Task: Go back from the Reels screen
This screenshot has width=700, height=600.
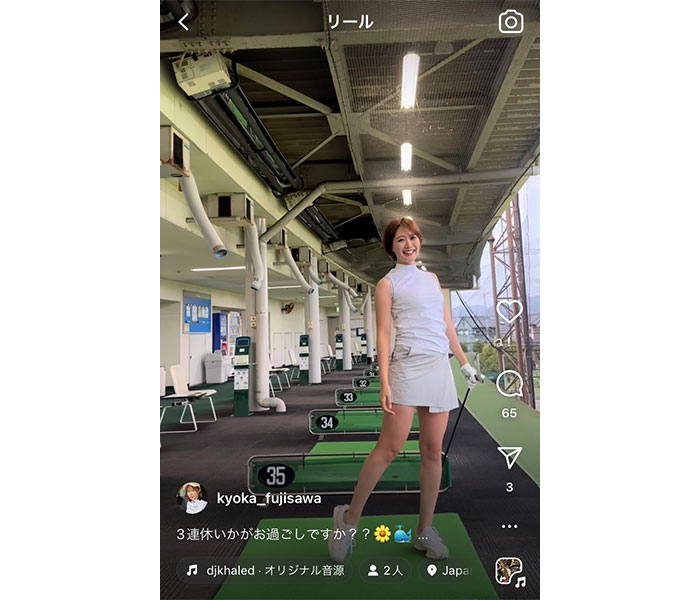Action: 183,22
